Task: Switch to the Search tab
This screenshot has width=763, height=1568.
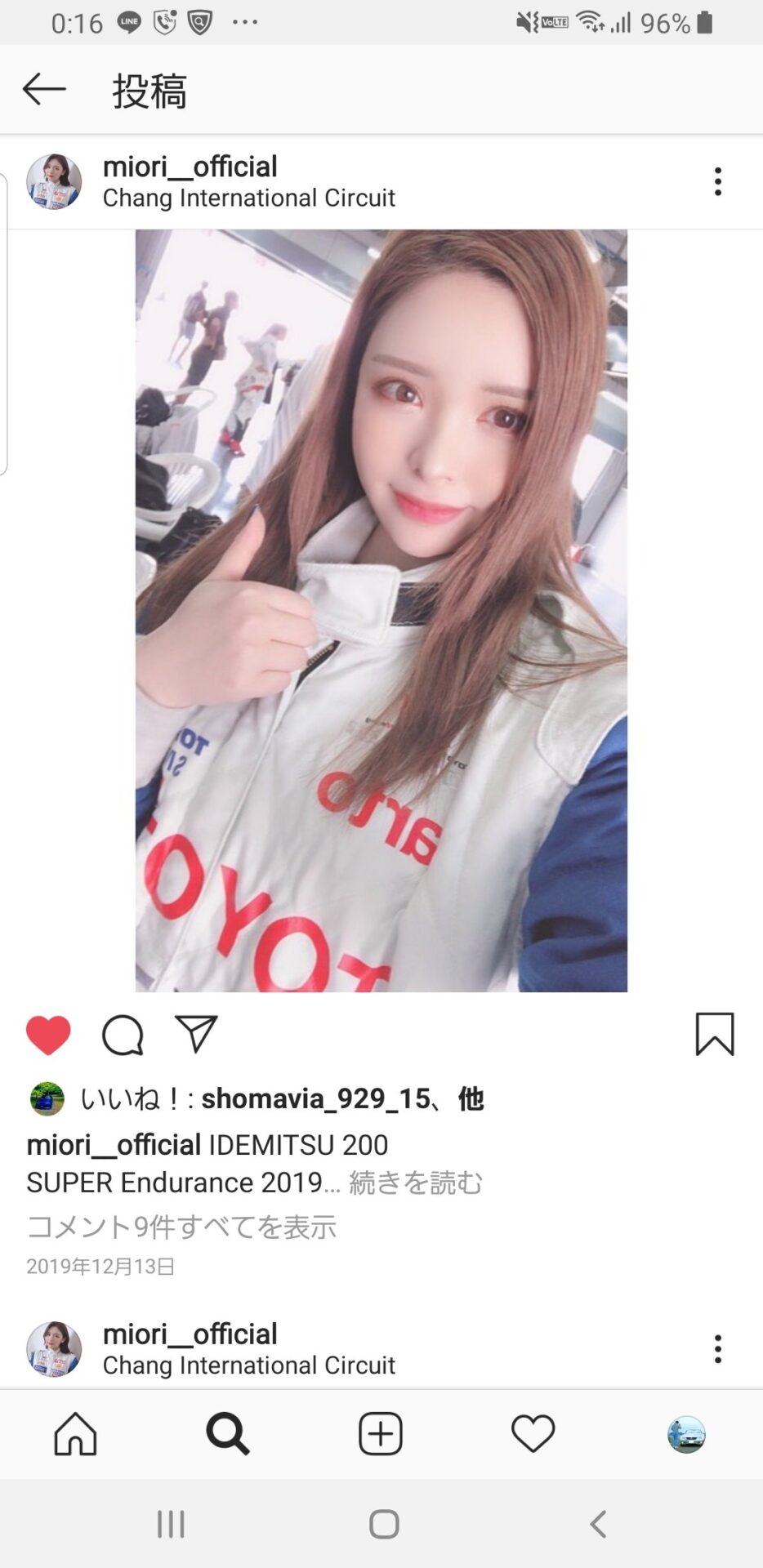Action: [x=227, y=1434]
